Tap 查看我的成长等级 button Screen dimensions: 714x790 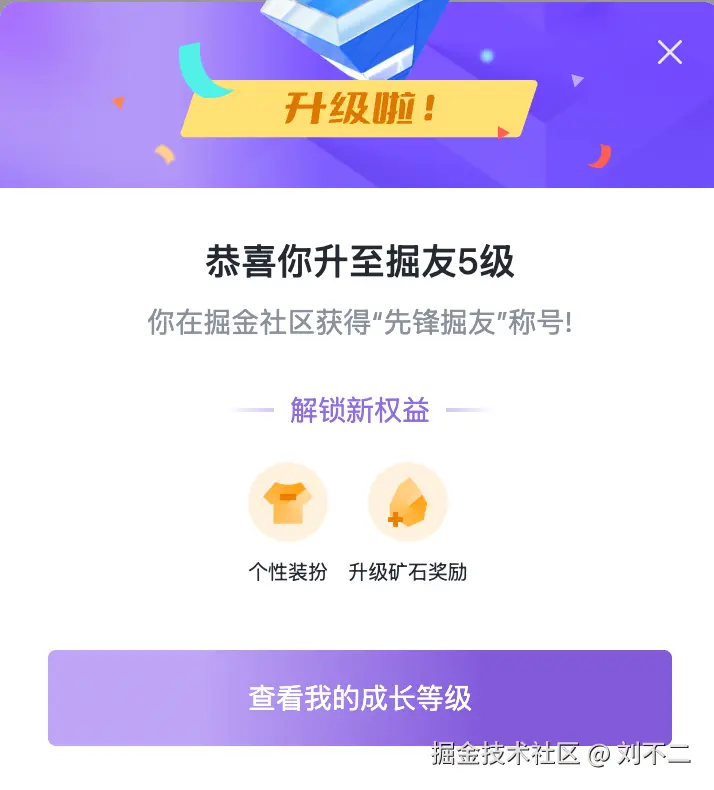pyautogui.click(x=360, y=697)
